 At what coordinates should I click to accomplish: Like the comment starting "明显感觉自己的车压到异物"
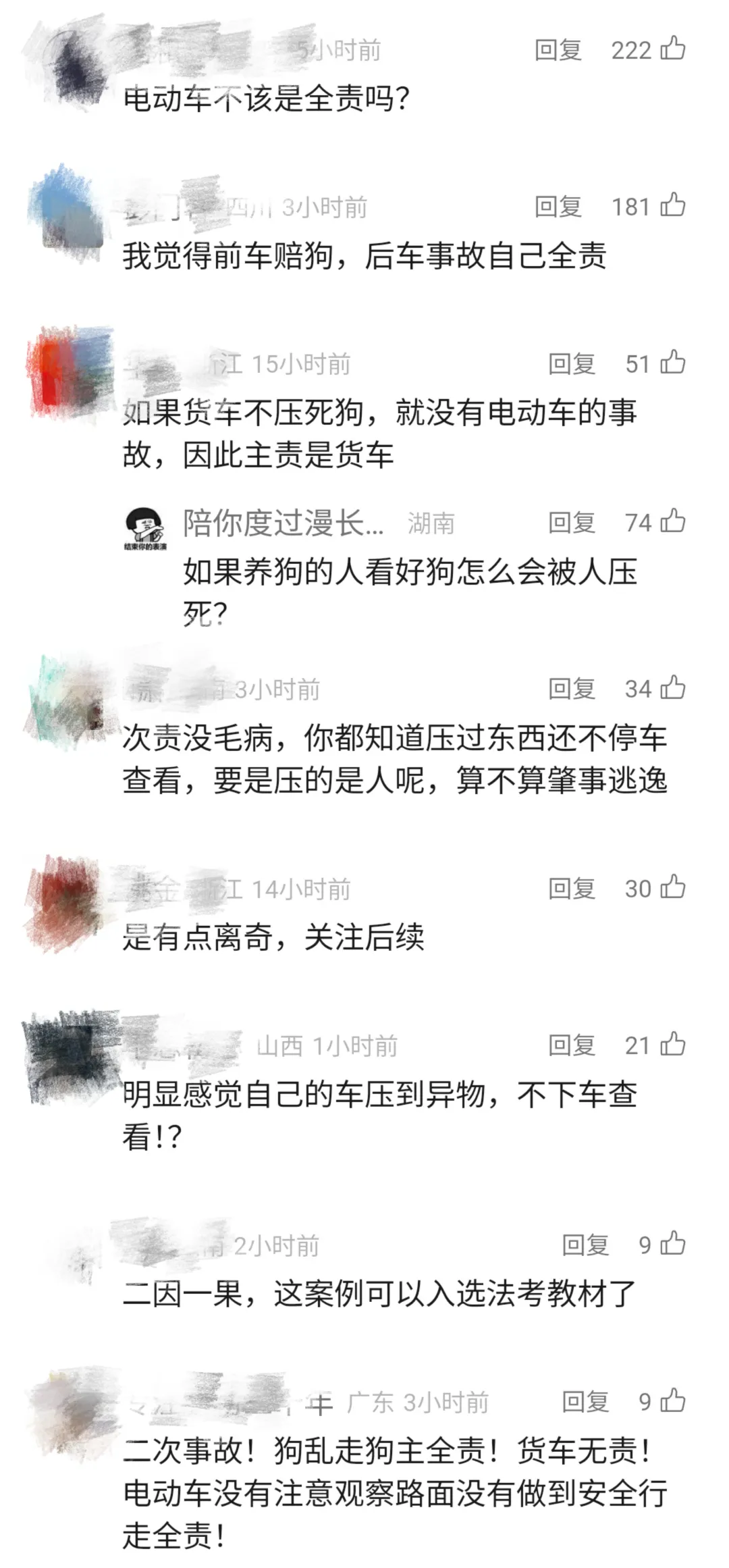[x=672, y=1045]
